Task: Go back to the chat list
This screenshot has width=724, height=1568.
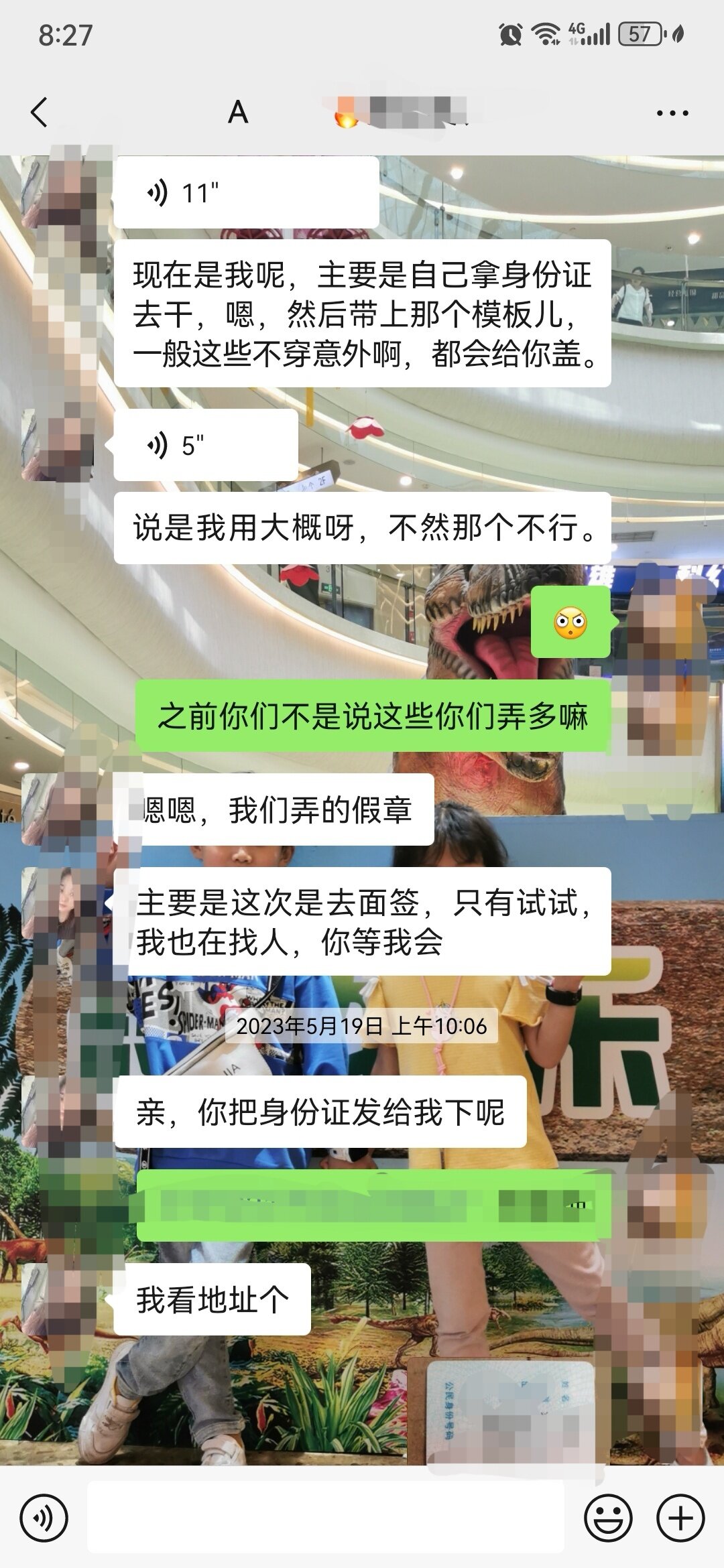Action: point(40,112)
